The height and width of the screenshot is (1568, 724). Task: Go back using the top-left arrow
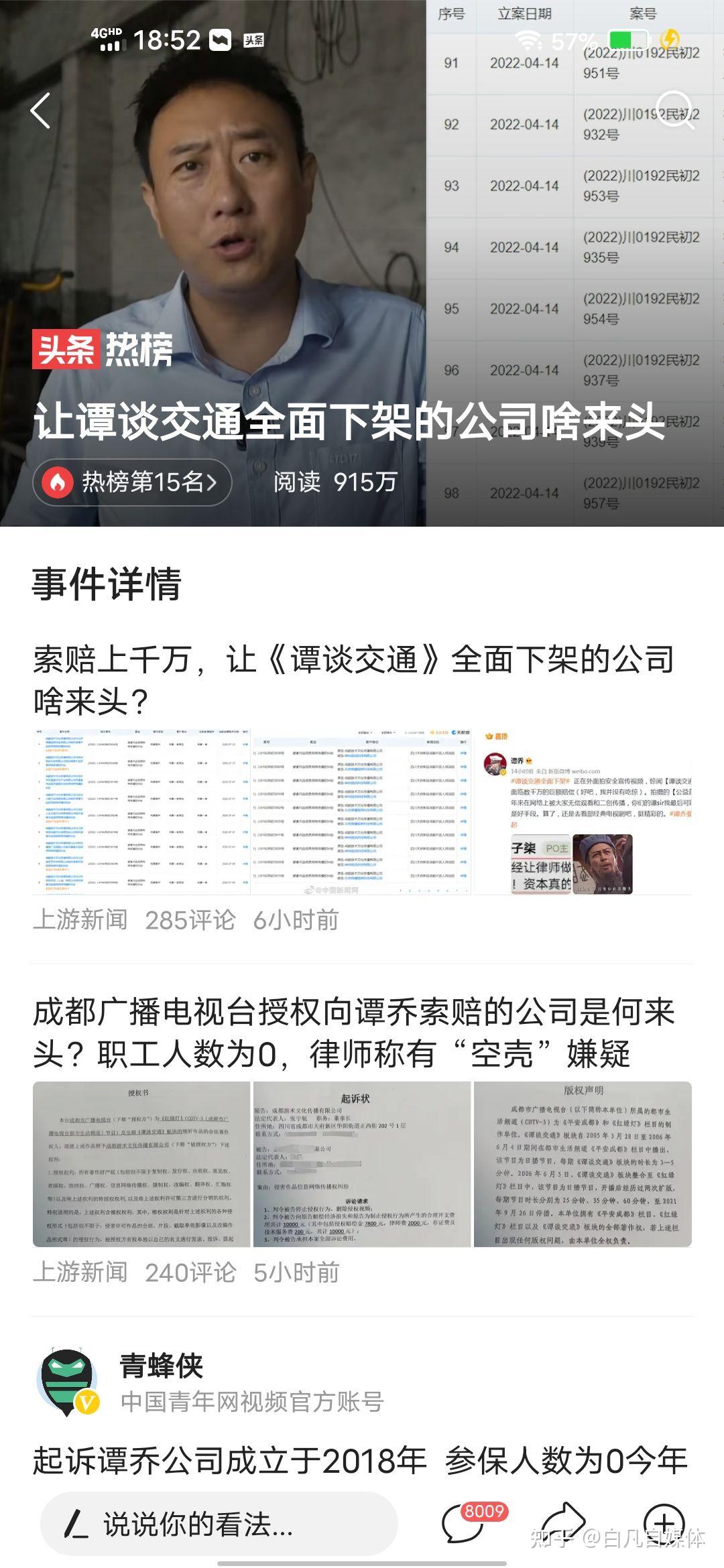coord(41,111)
